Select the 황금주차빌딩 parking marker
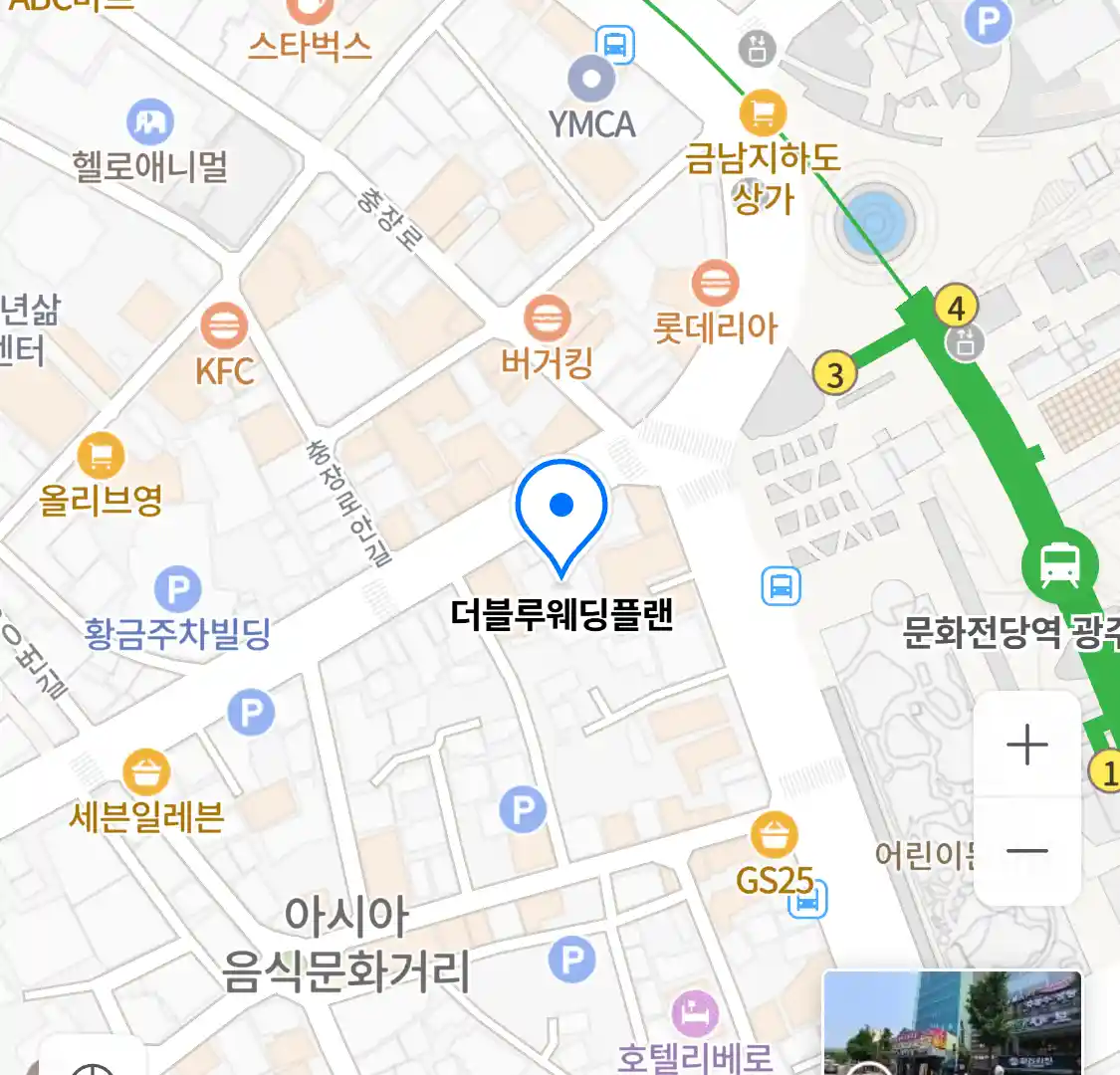Screen dimensions: 1120x1075 point(177,590)
